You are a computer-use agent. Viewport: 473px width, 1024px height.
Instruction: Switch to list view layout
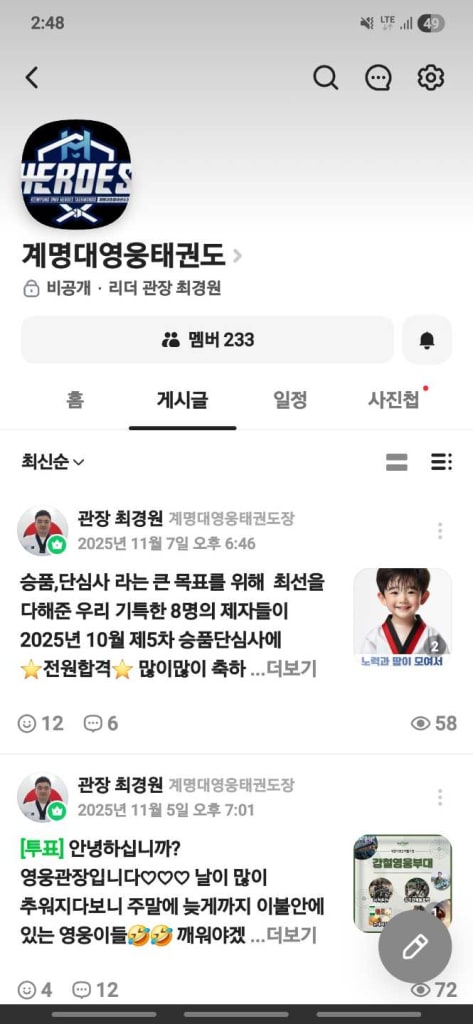tap(441, 462)
